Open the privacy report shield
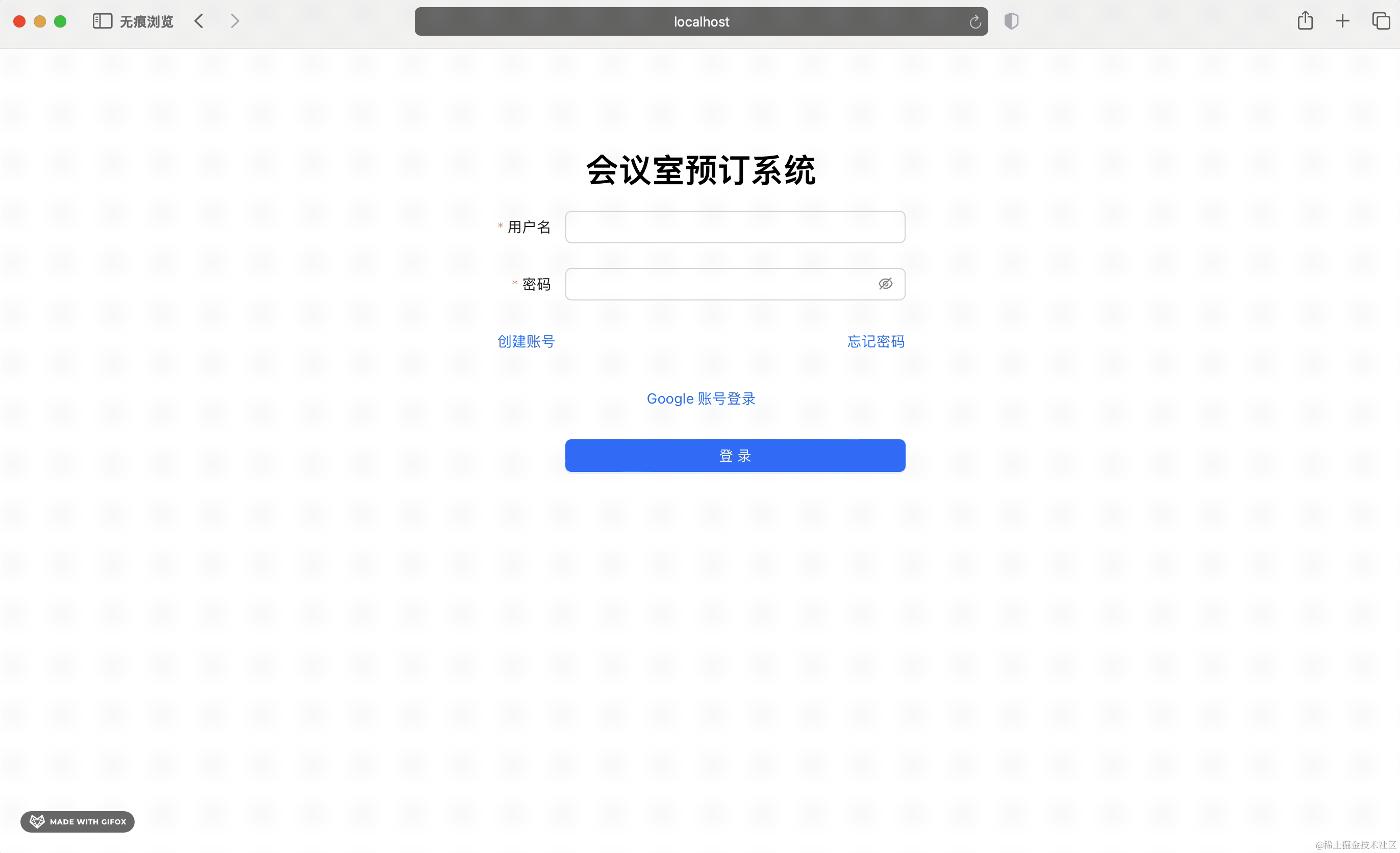This screenshot has height=853, width=1400. (x=1011, y=21)
